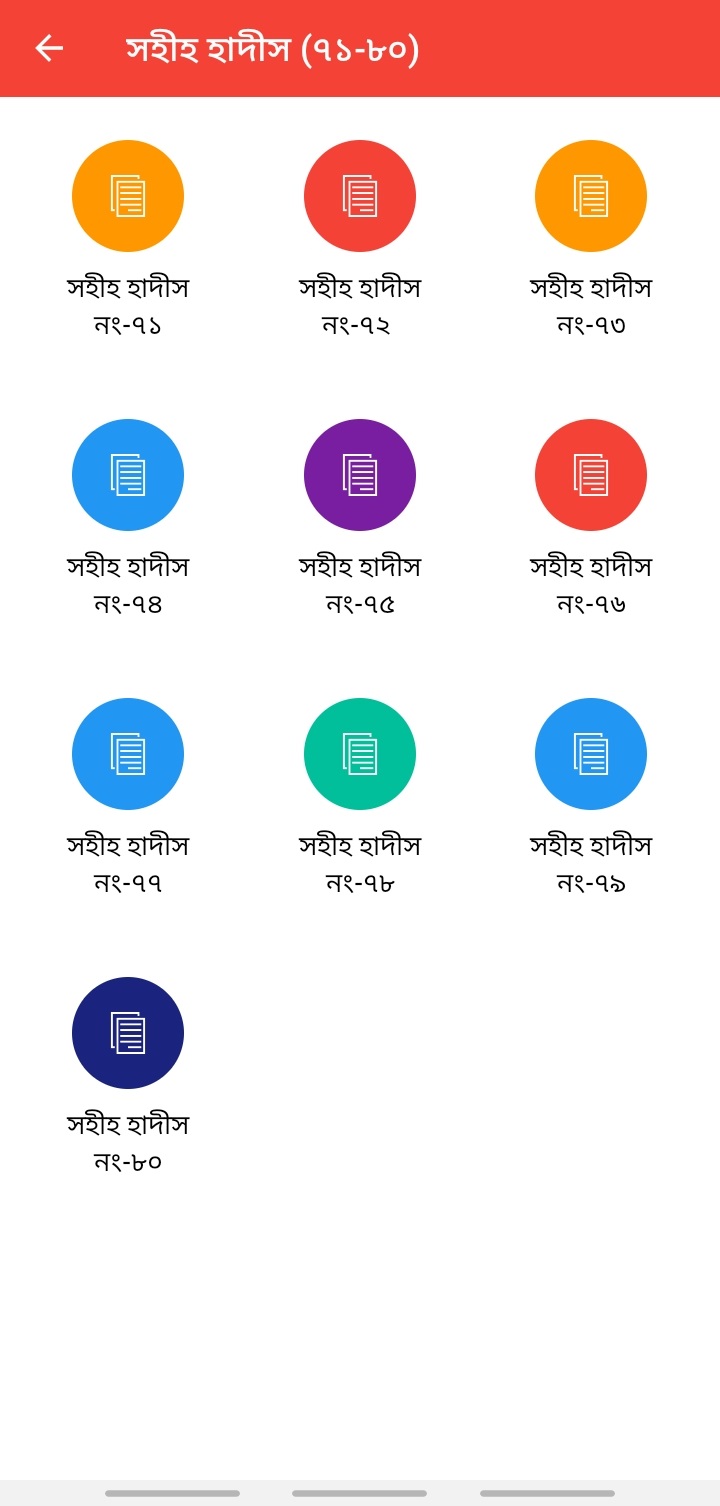Go back using the top arrow
Image resolution: width=720 pixels, height=1506 pixels.
[49, 48]
